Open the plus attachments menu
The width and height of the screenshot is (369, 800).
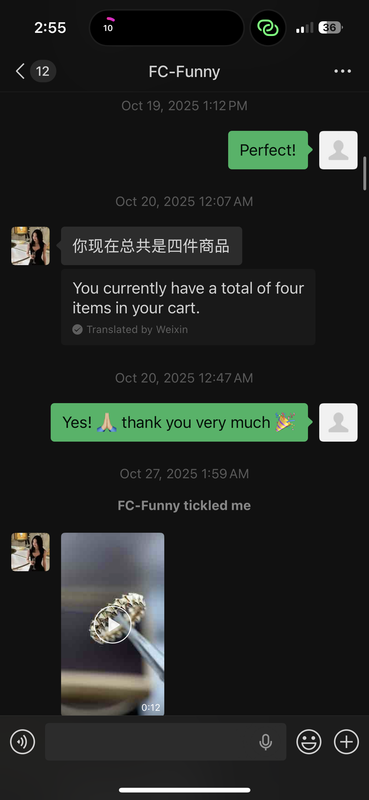[347, 742]
